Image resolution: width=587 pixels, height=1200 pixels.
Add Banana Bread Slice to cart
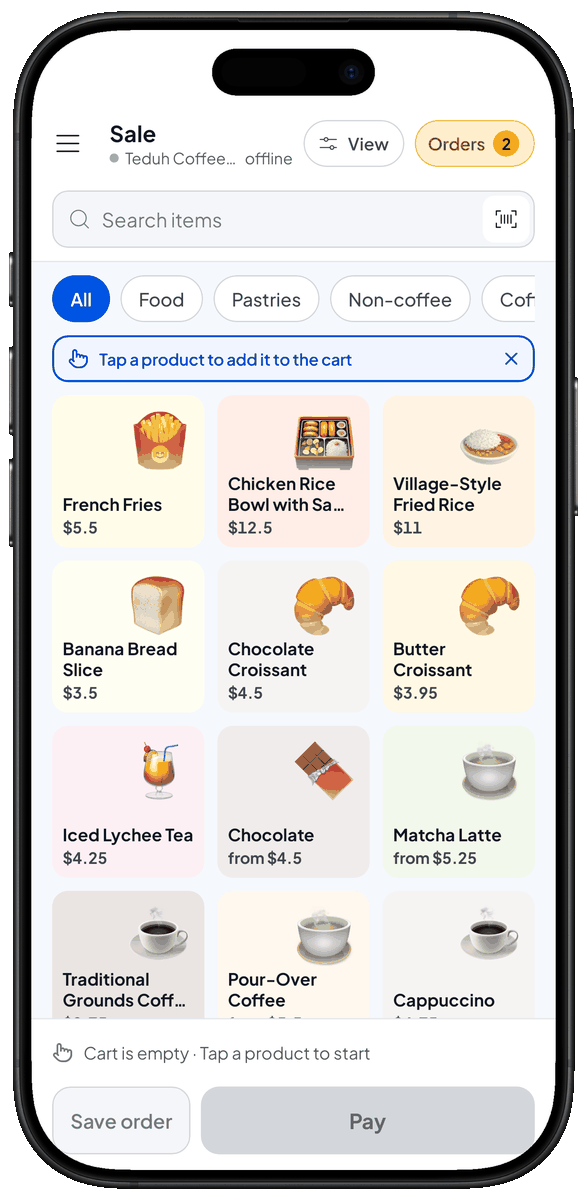(128, 636)
